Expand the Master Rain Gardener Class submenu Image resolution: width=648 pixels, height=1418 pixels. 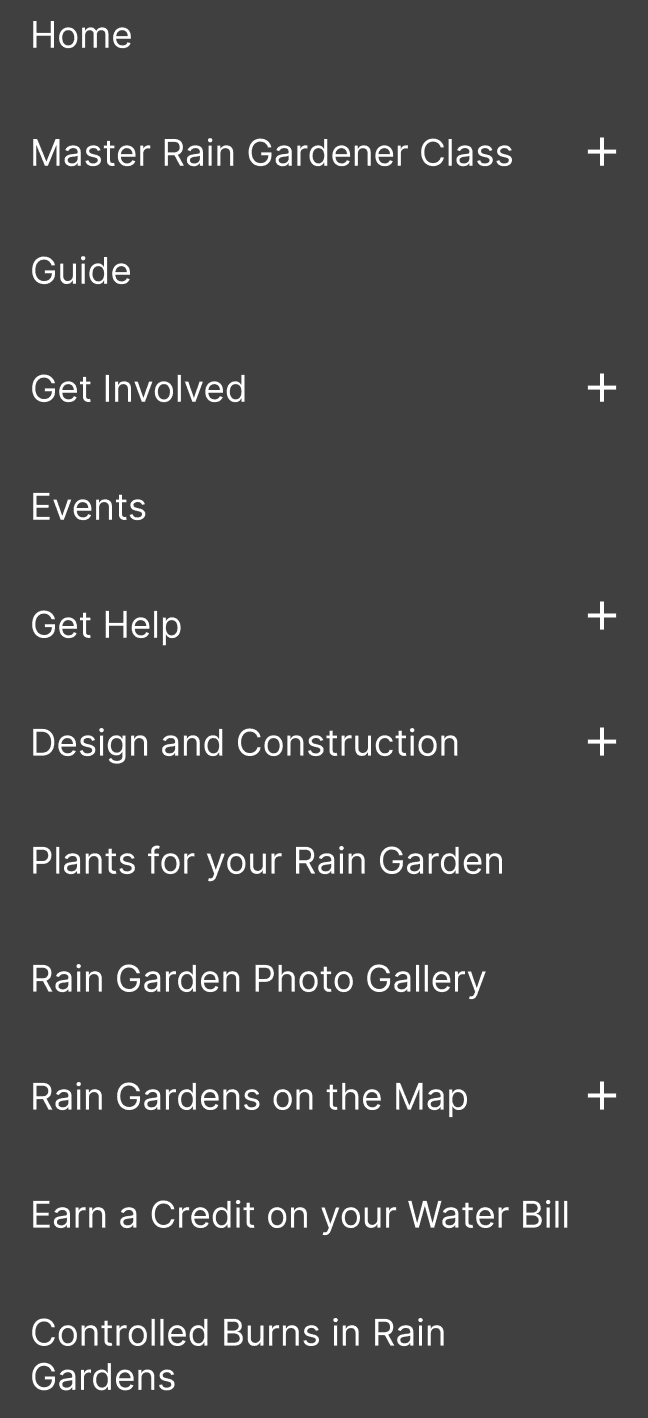coord(601,153)
